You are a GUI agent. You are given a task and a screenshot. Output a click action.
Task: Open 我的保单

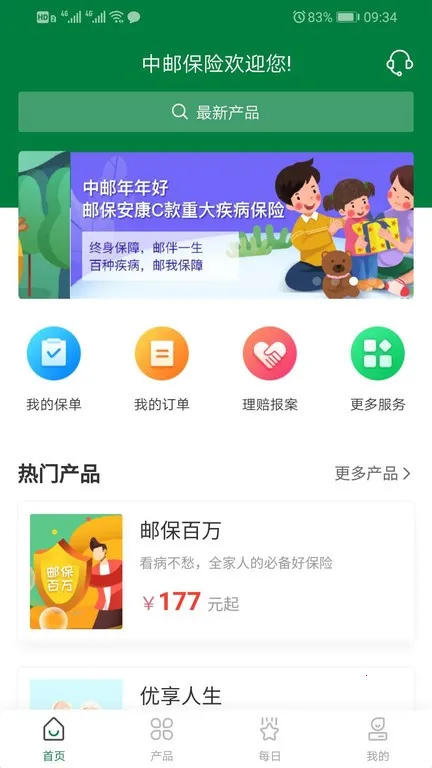pos(54,369)
